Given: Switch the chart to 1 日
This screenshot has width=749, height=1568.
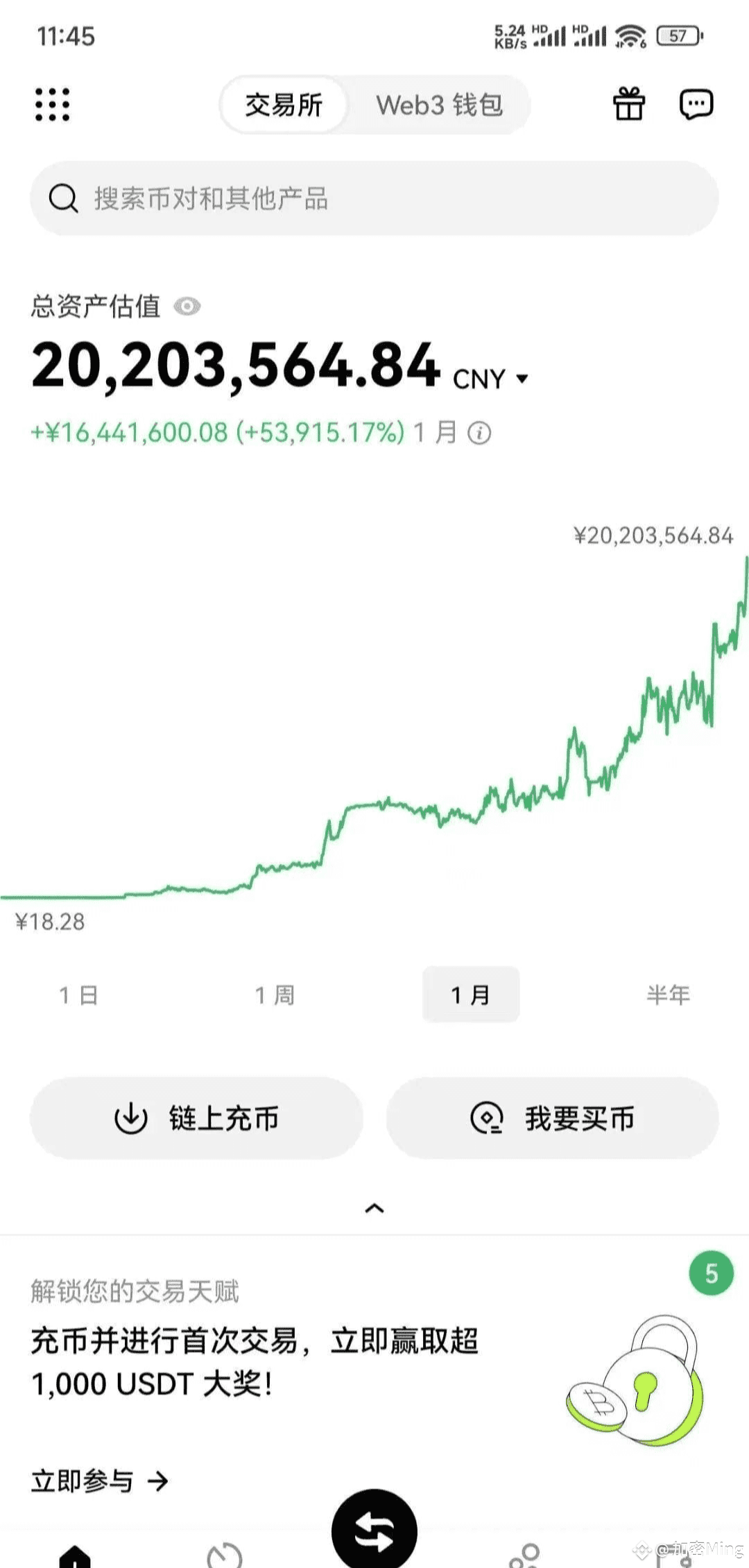Looking at the screenshot, I should [78, 995].
